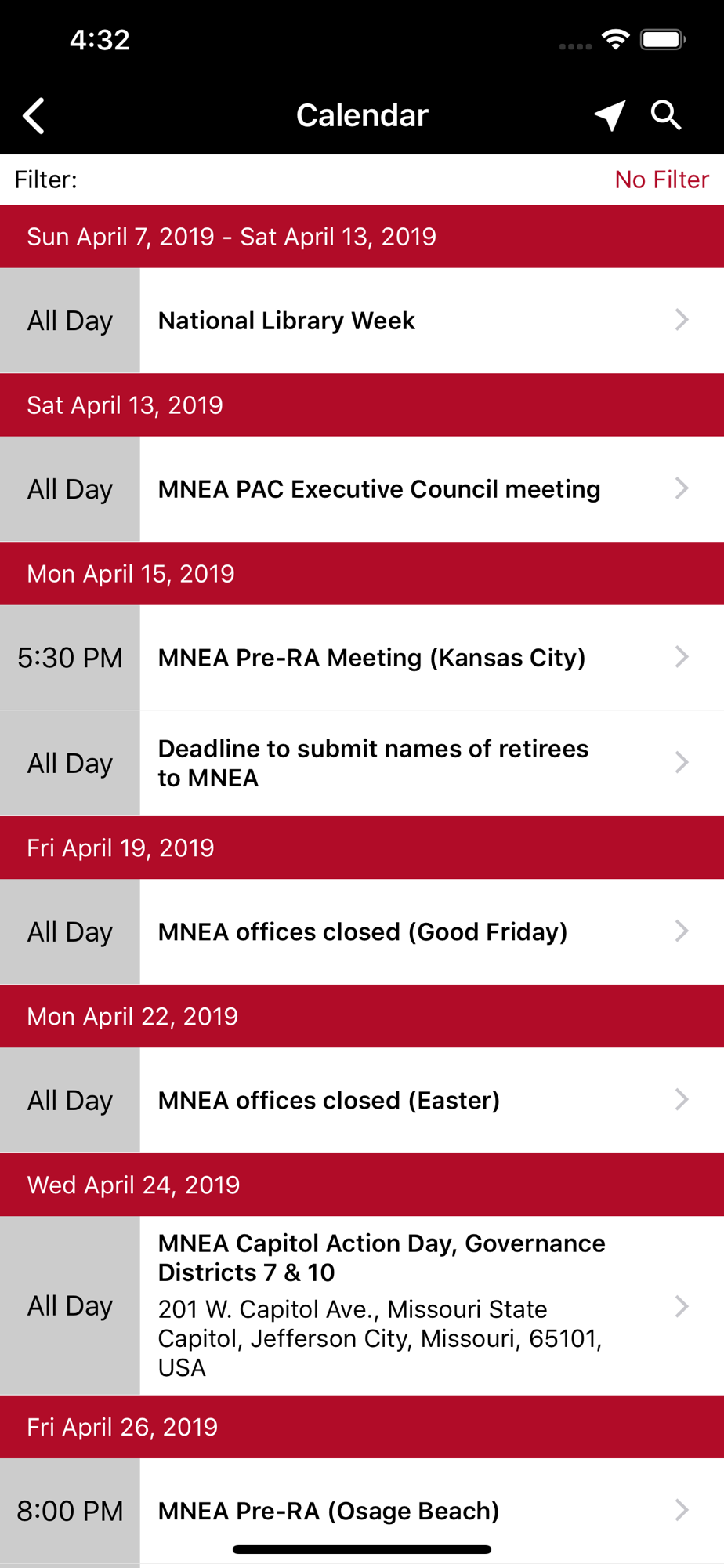Open deadline to submit names of retirees
The height and width of the screenshot is (1568, 724).
pos(362,764)
